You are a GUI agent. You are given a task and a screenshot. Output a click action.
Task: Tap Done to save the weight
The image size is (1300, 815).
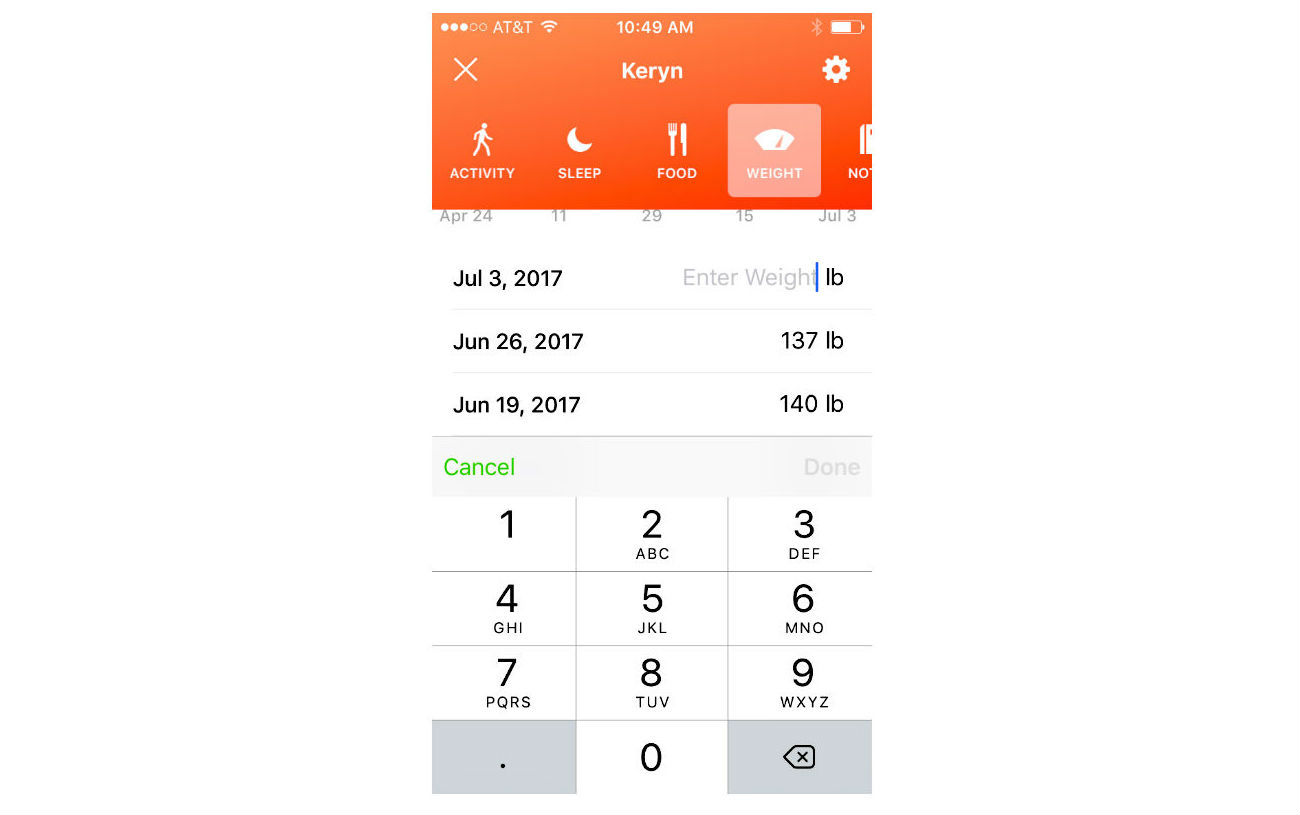(831, 467)
